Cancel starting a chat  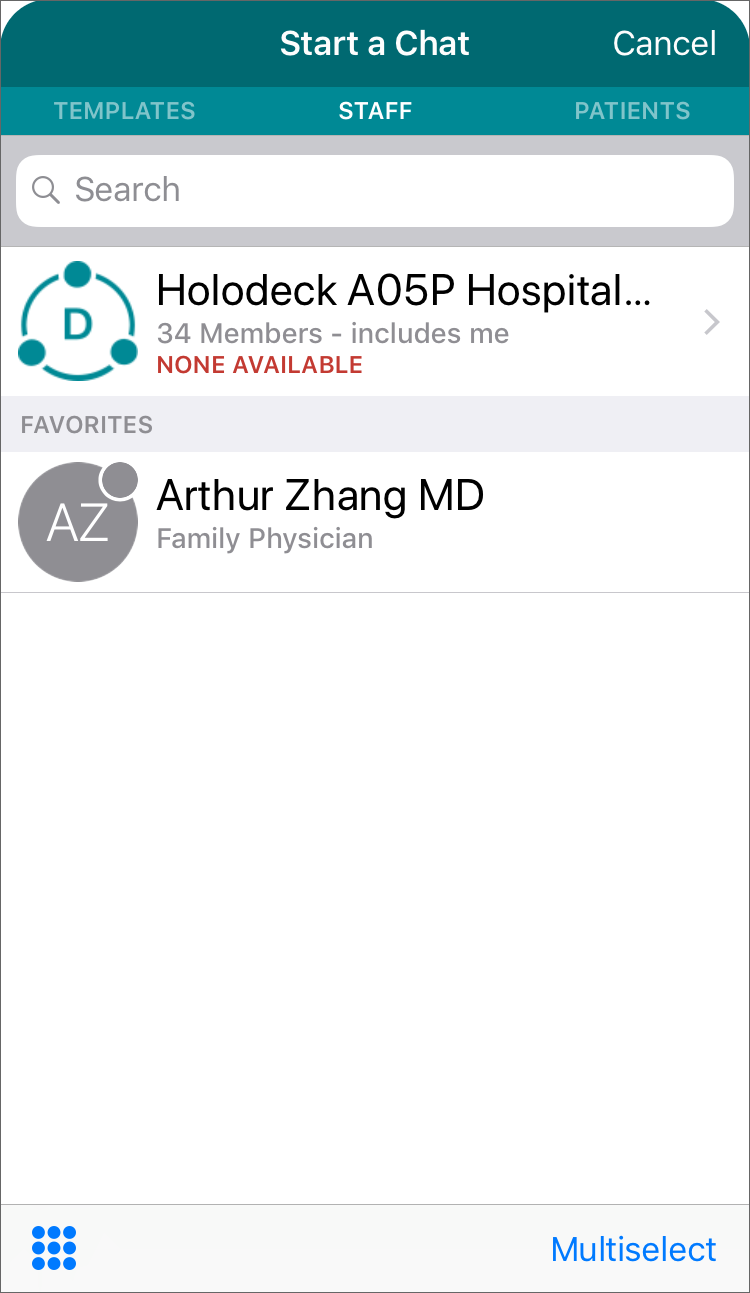point(664,44)
